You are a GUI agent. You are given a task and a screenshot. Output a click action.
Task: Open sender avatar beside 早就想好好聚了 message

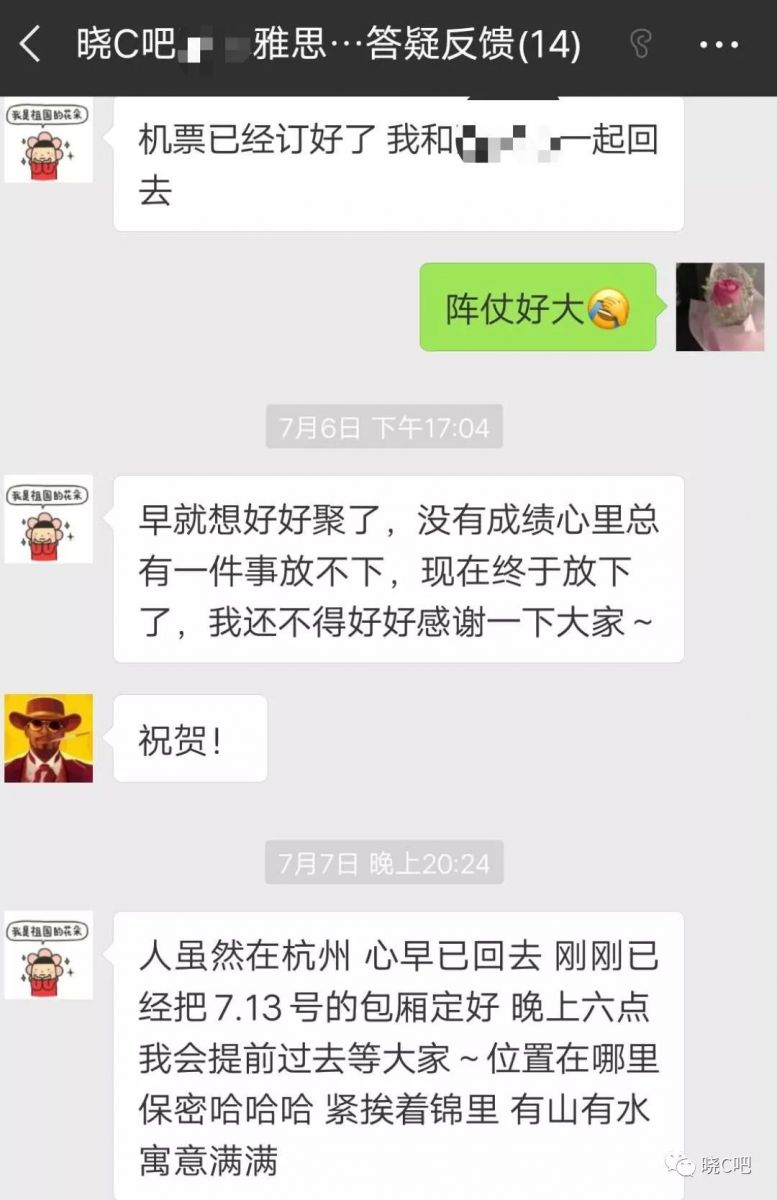(48, 519)
